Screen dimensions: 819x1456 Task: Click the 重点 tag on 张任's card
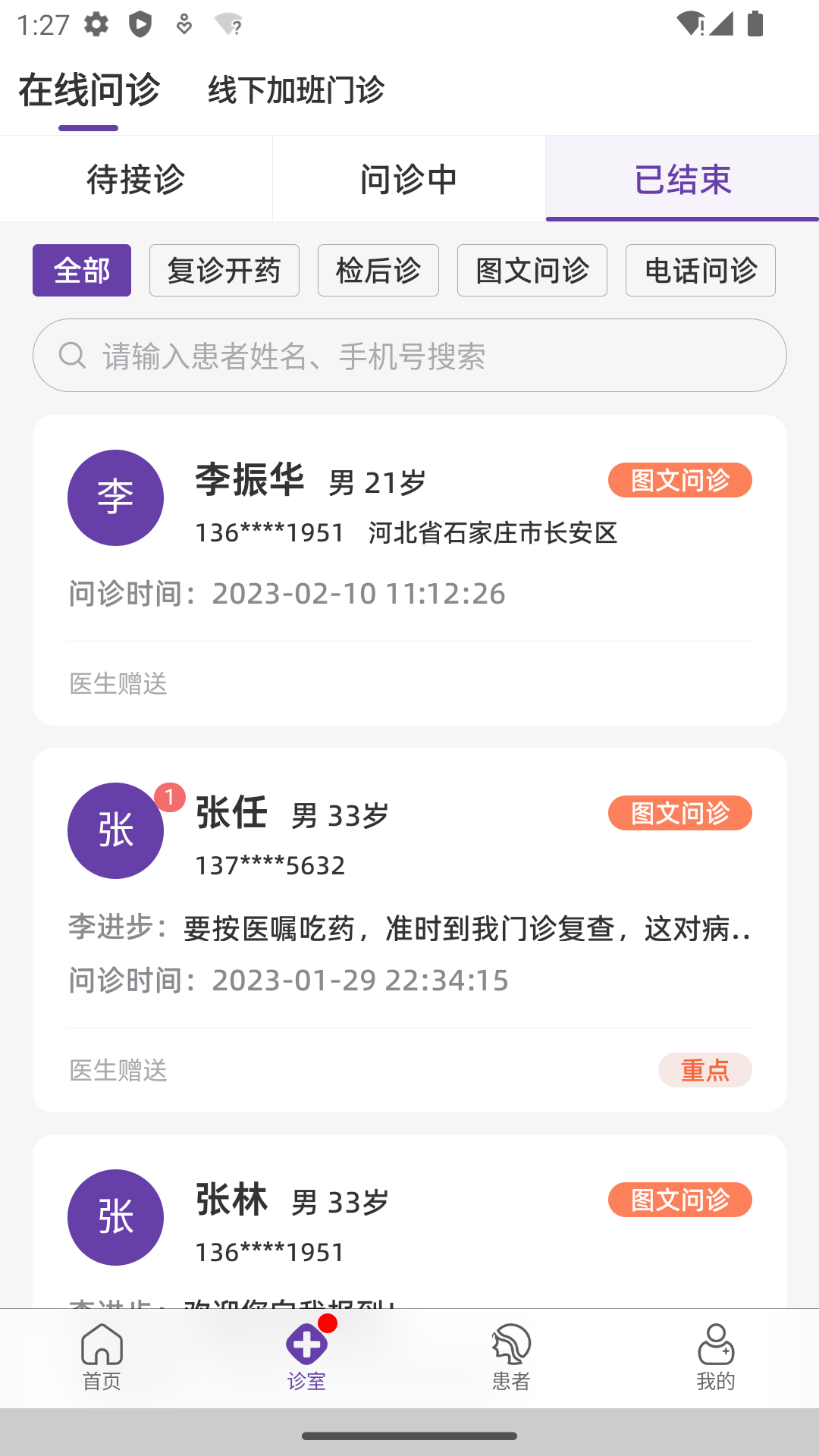[704, 1071]
